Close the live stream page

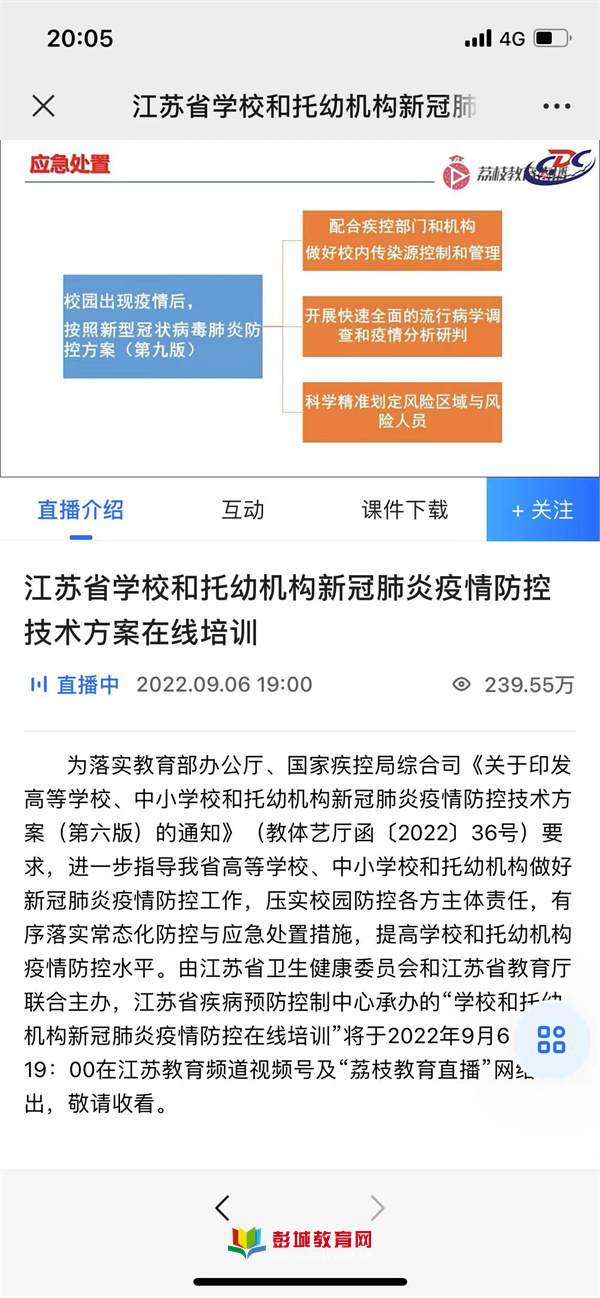(43, 106)
